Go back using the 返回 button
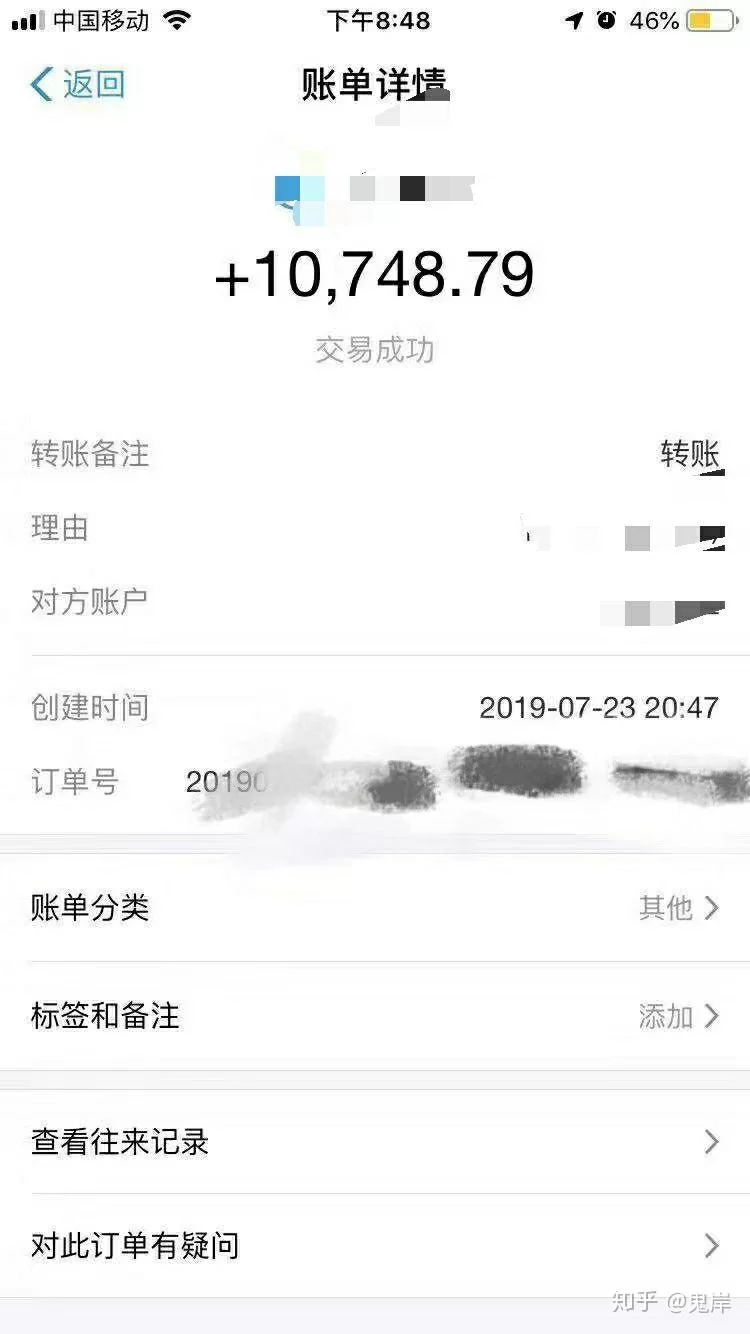The height and width of the screenshot is (1334, 750). click(x=78, y=85)
